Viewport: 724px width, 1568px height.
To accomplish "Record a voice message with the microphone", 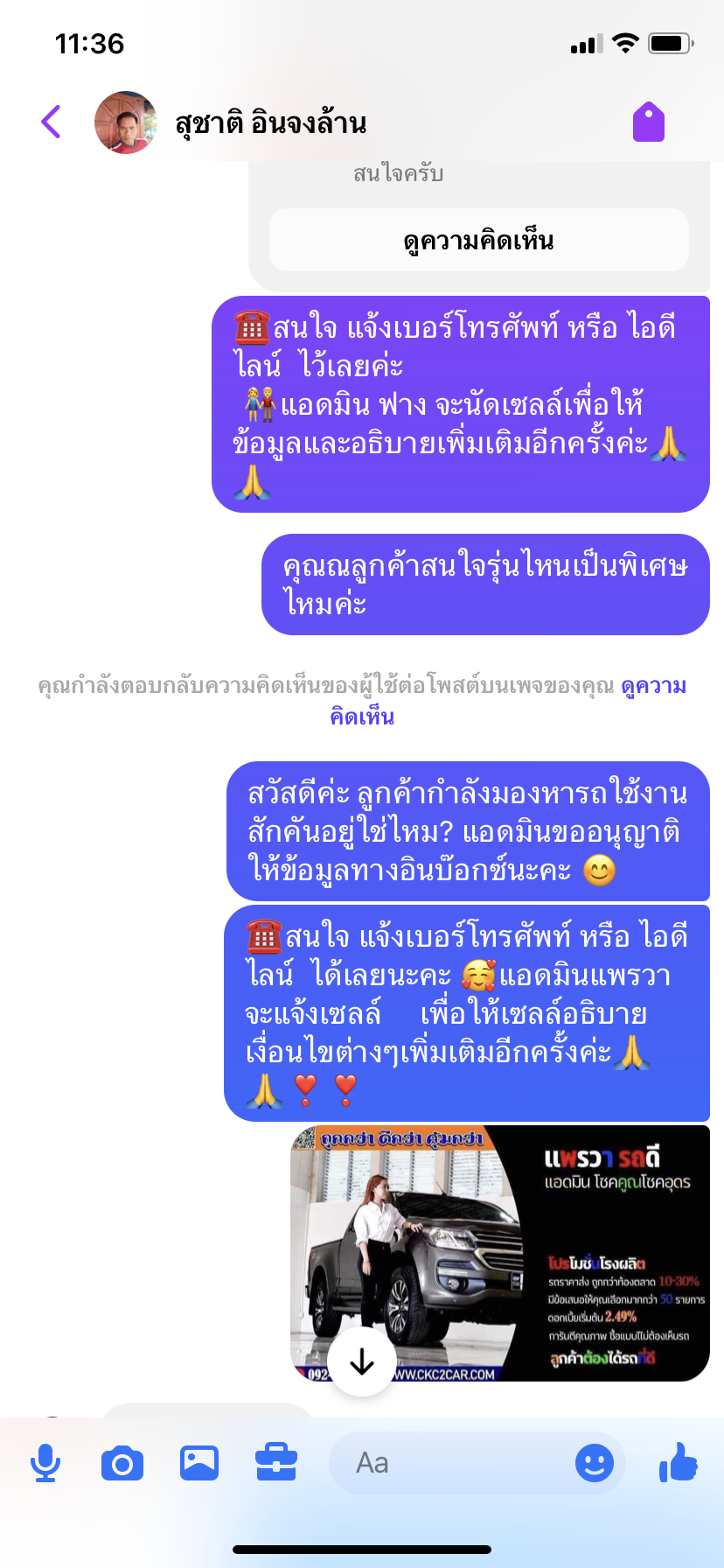I will click(45, 1463).
